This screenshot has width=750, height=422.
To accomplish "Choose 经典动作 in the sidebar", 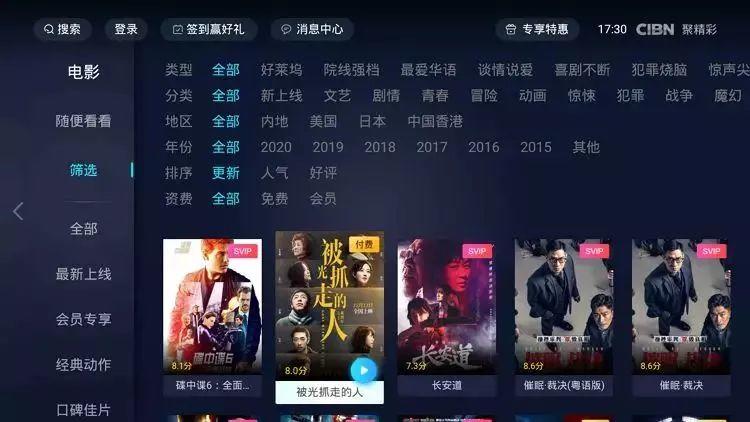I will (x=84, y=364).
